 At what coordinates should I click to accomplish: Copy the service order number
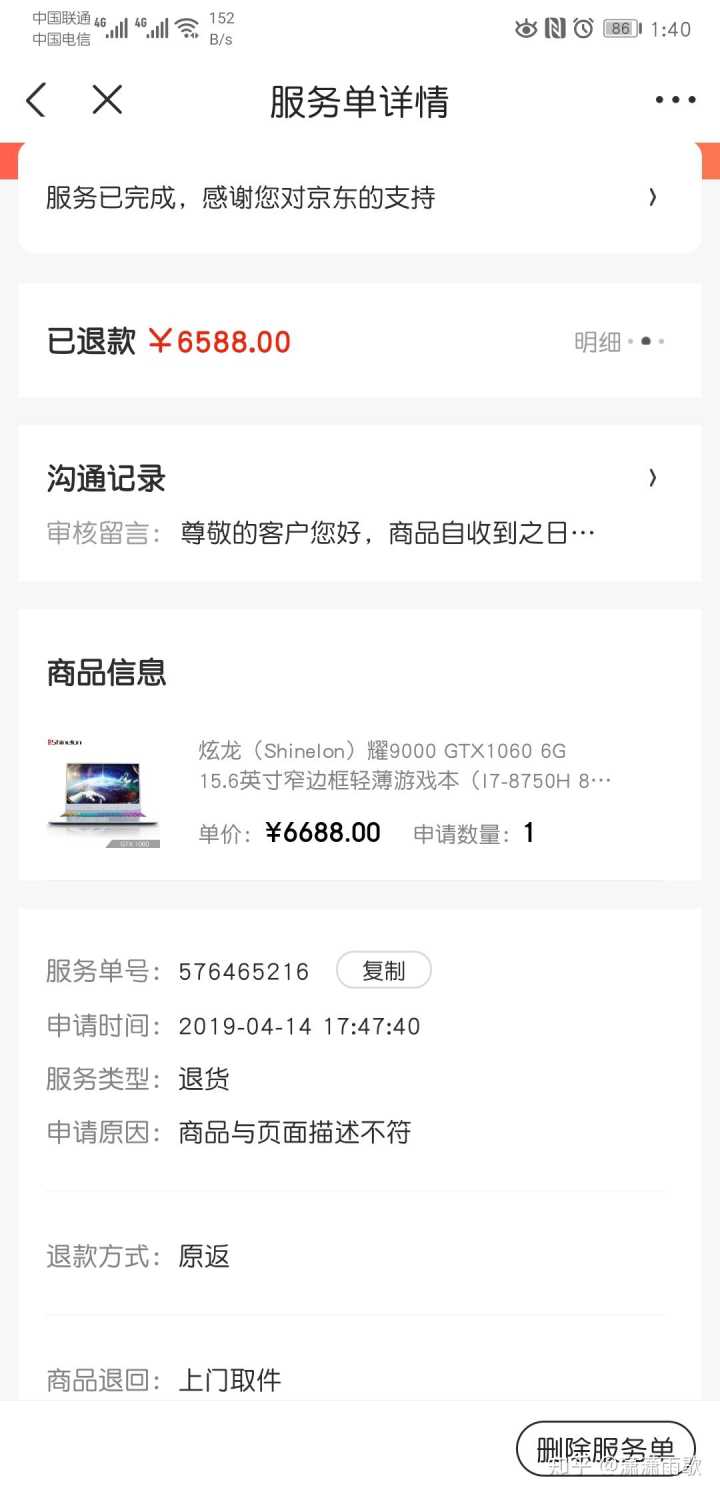(383, 971)
